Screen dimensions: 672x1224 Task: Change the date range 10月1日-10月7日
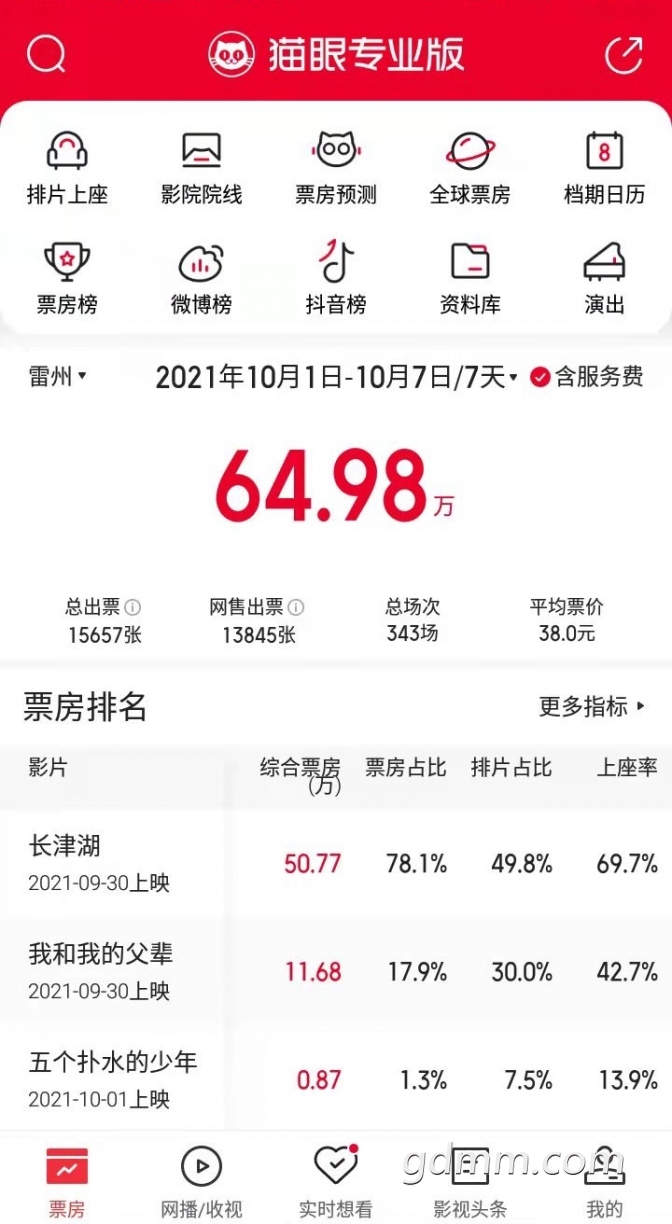(x=336, y=378)
